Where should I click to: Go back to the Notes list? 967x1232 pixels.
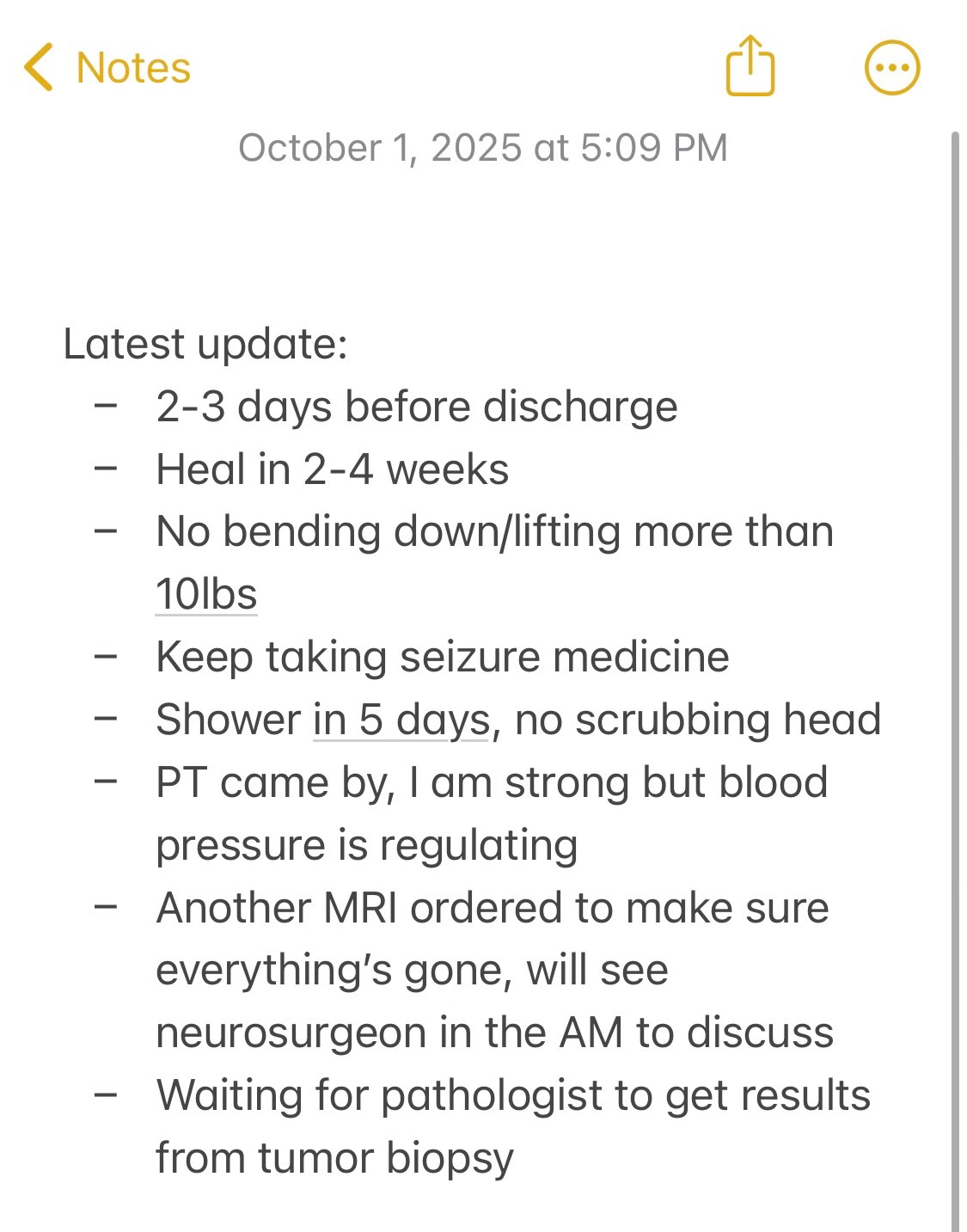107,67
